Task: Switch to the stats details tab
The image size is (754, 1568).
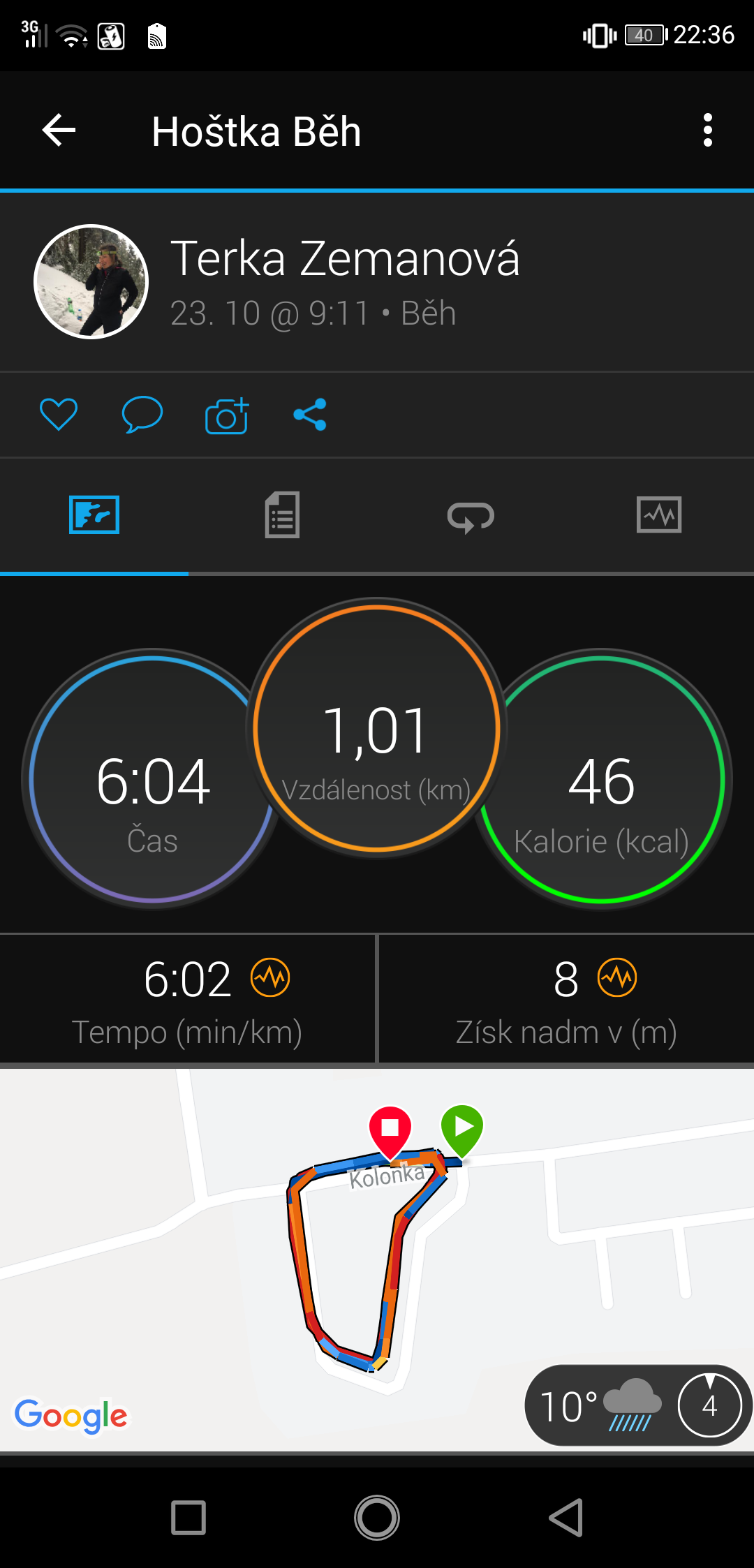Action: [283, 515]
